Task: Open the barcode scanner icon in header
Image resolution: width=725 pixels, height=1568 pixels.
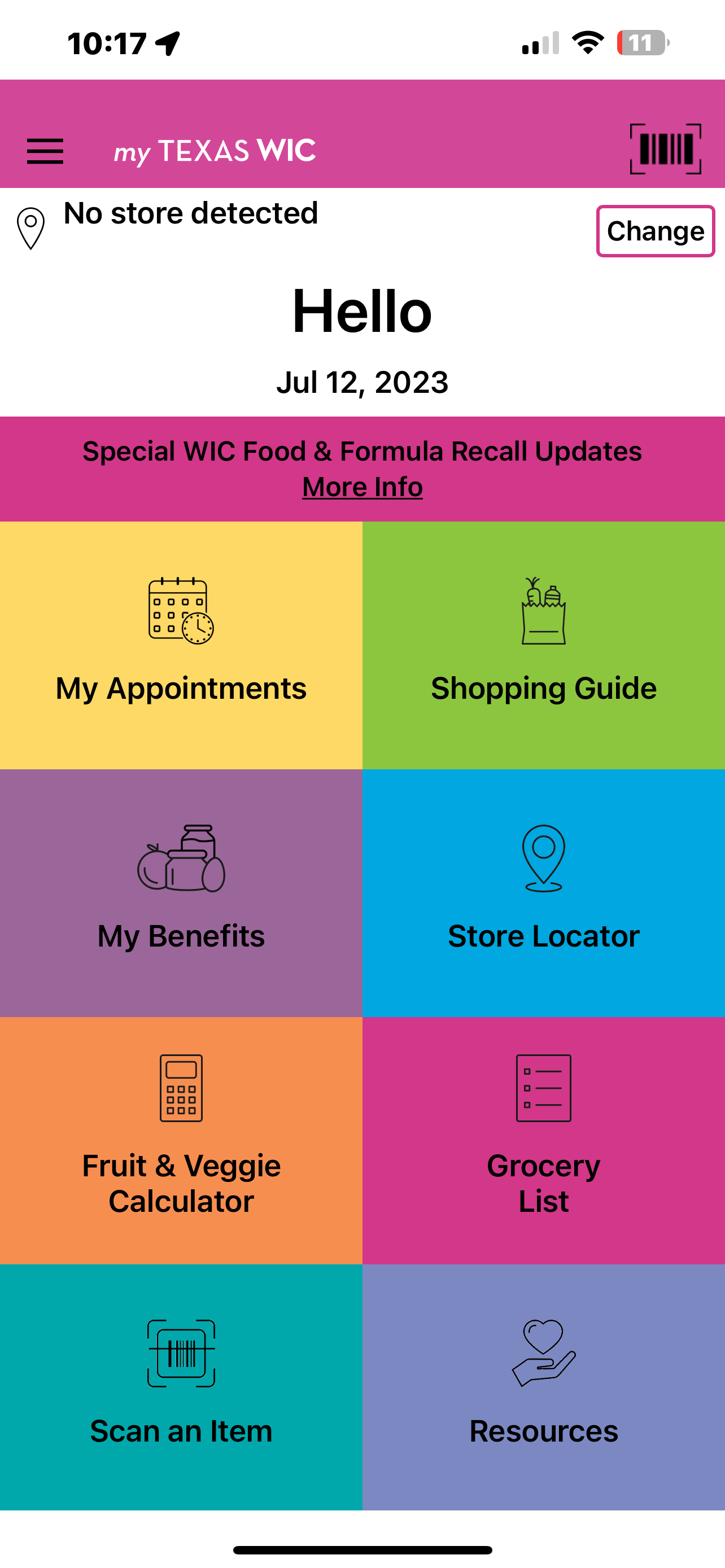Action: (x=665, y=149)
